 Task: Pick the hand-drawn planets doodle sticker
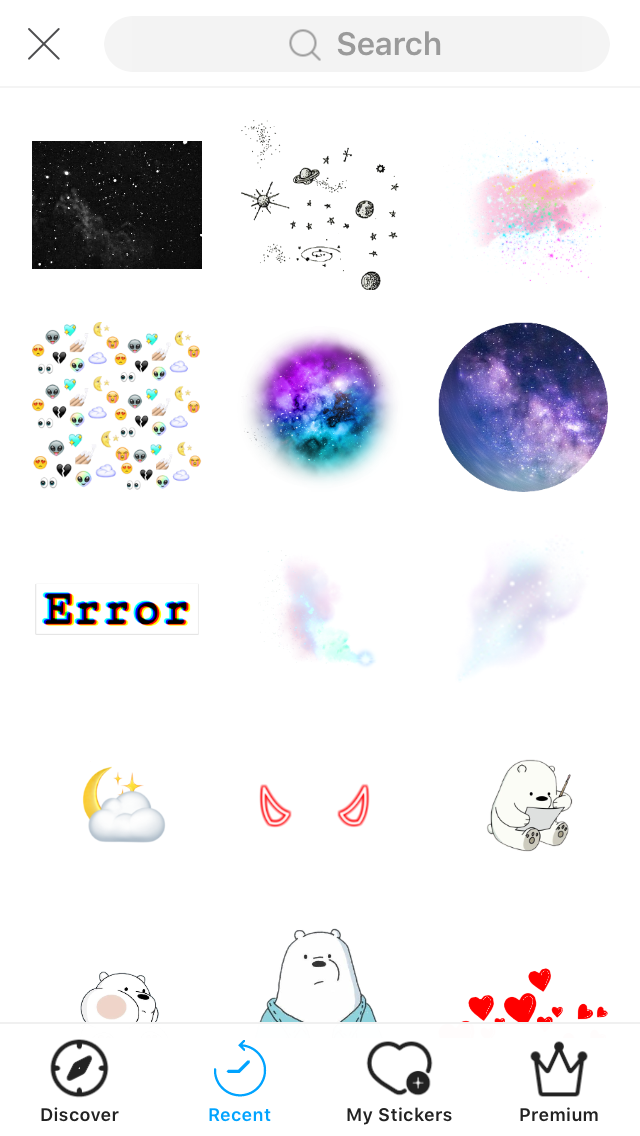[x=320, y=205]
